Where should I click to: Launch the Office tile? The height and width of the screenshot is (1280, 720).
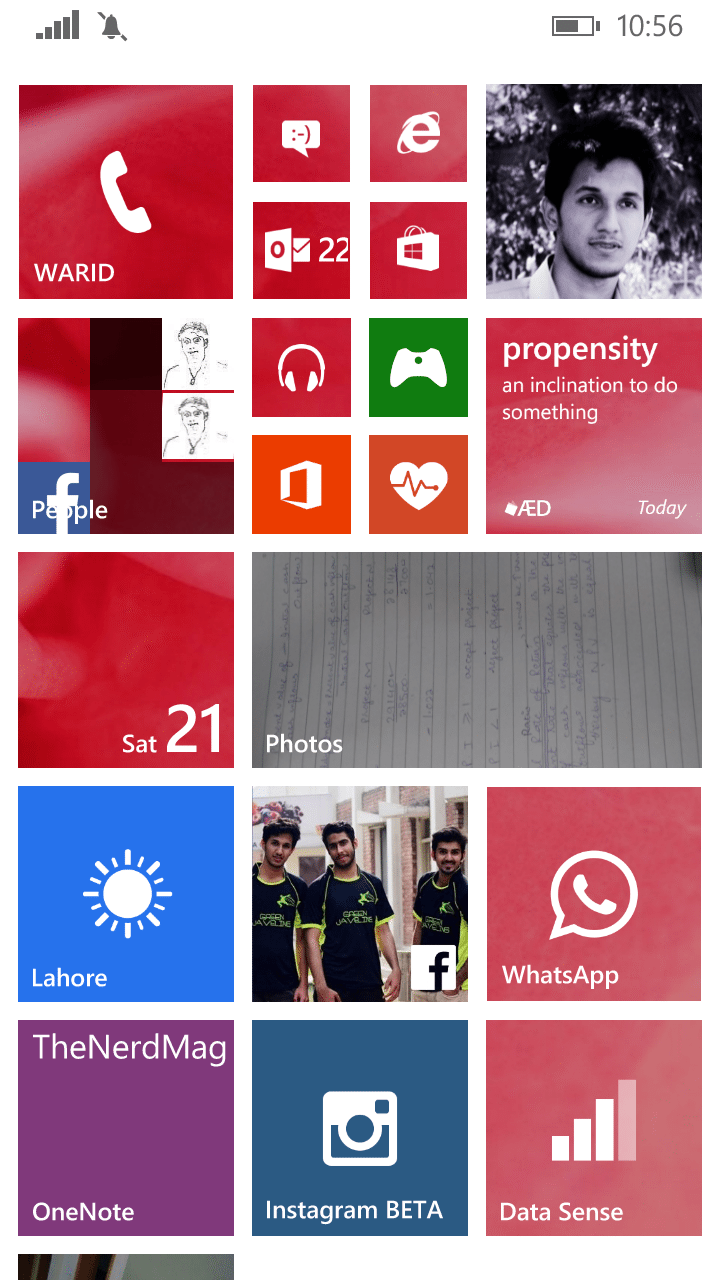(301, 484)
